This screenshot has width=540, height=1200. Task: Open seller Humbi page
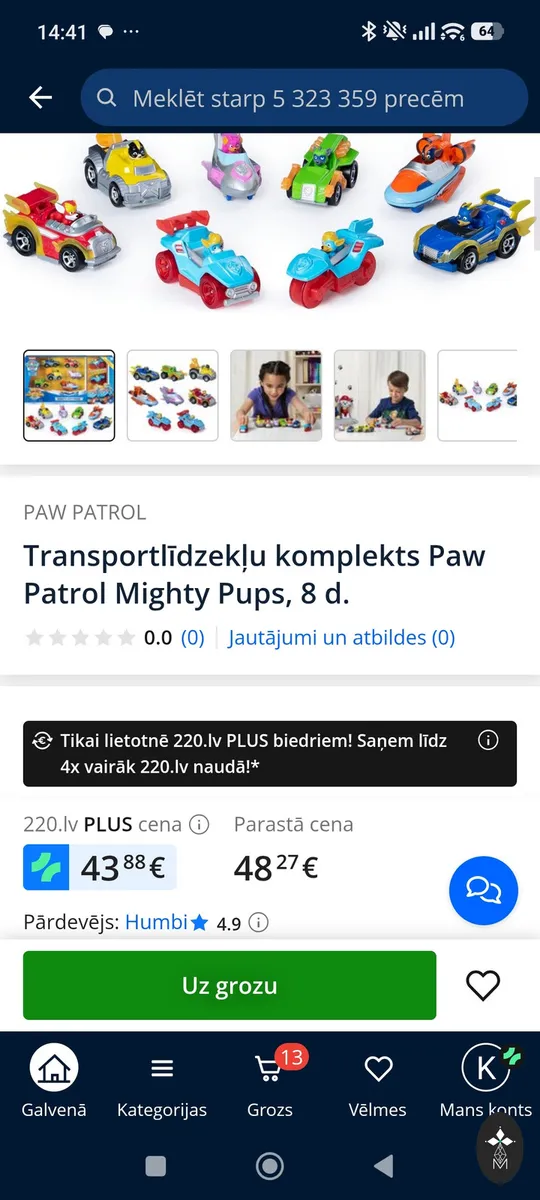point(156,922)
